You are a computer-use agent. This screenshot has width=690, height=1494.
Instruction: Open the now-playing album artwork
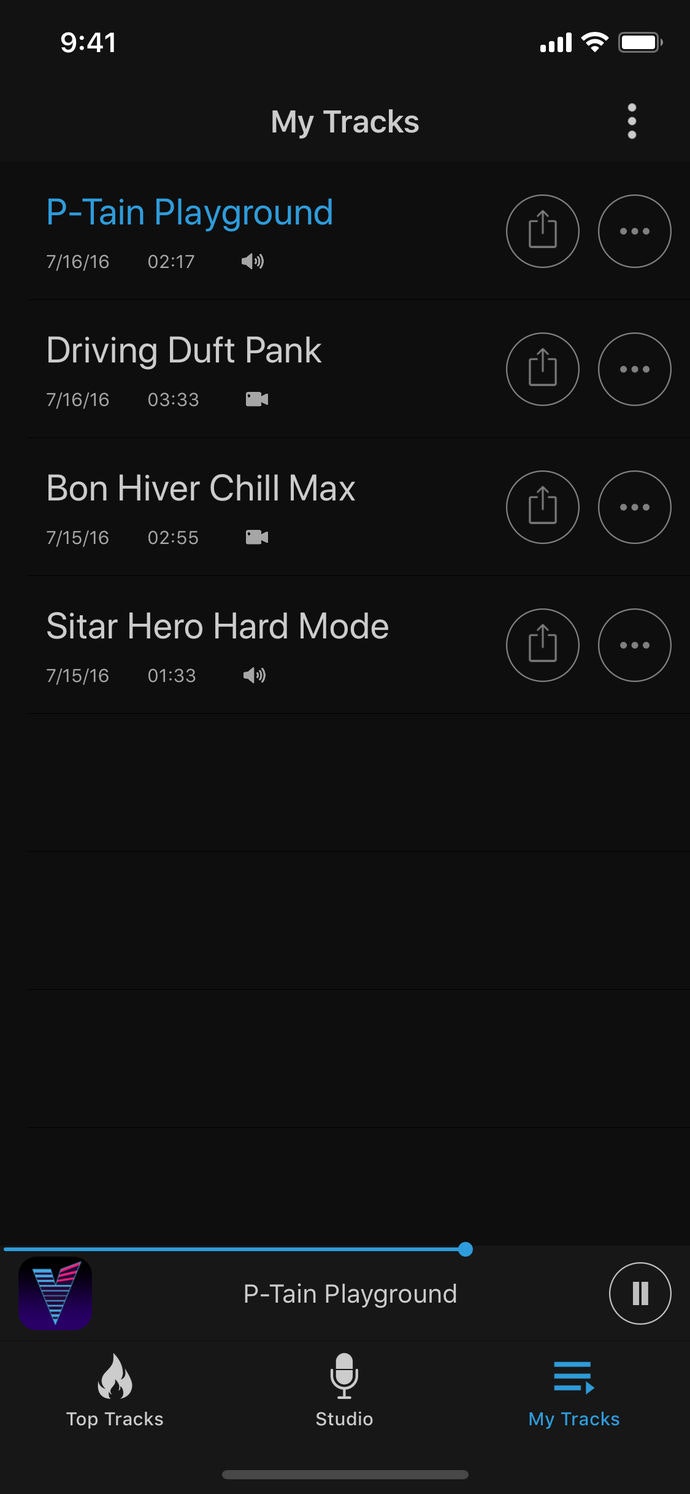(55, 1294)
